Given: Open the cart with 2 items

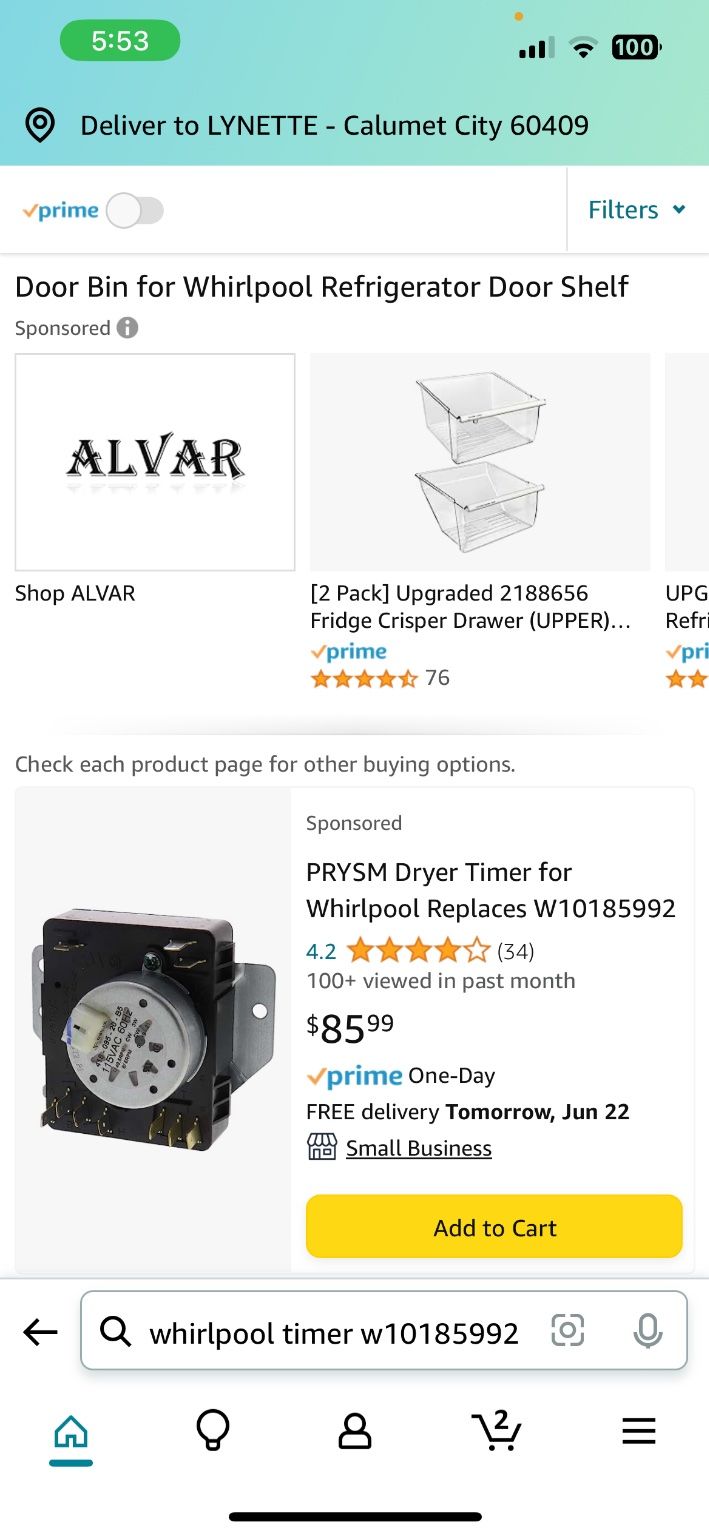Looking at the screenshot, I should click(497, 1432).
